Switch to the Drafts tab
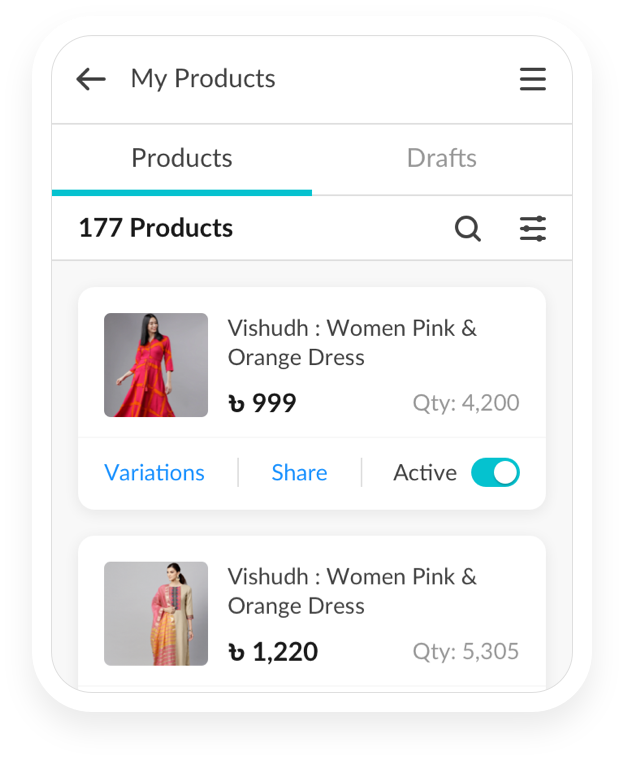 [441, 158]
